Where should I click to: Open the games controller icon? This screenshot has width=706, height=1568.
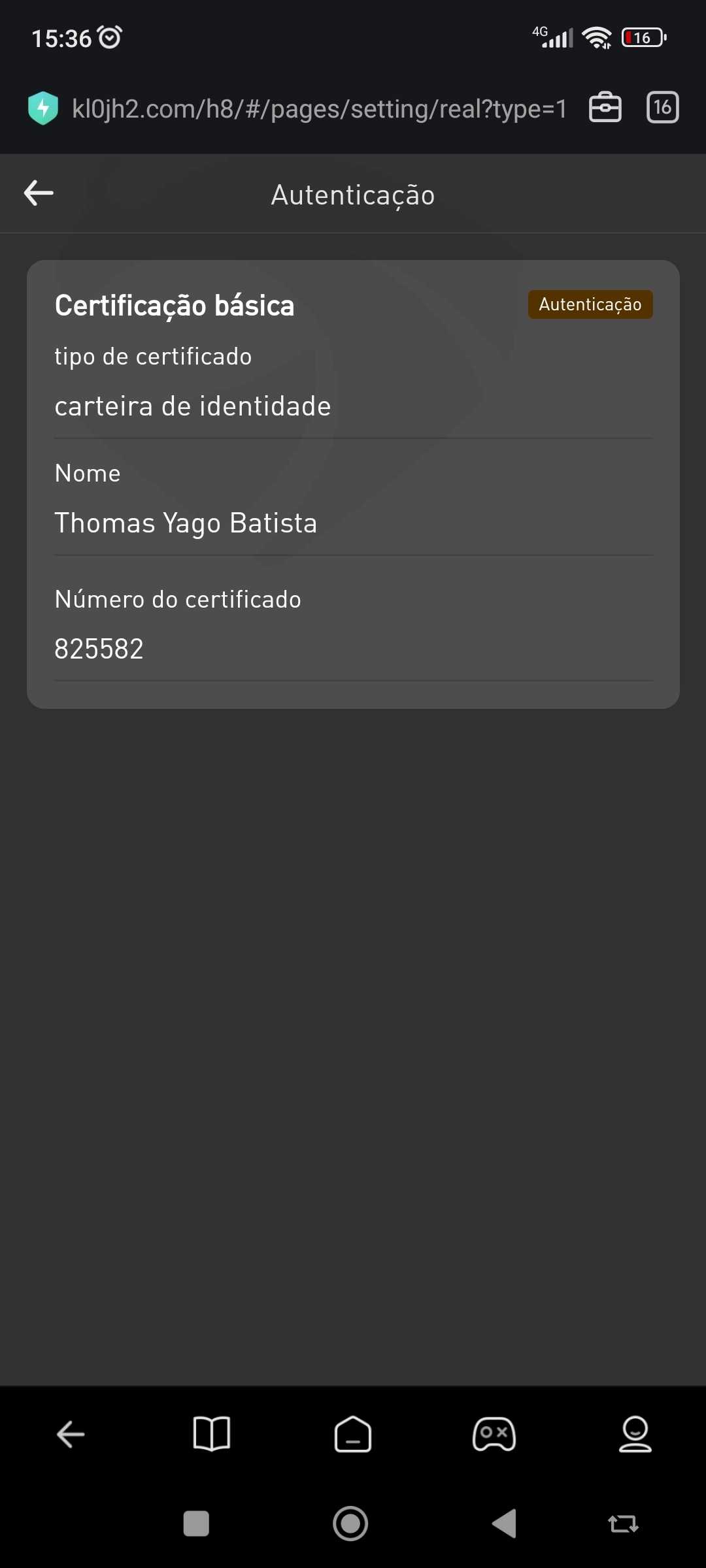coord(494,1434)
